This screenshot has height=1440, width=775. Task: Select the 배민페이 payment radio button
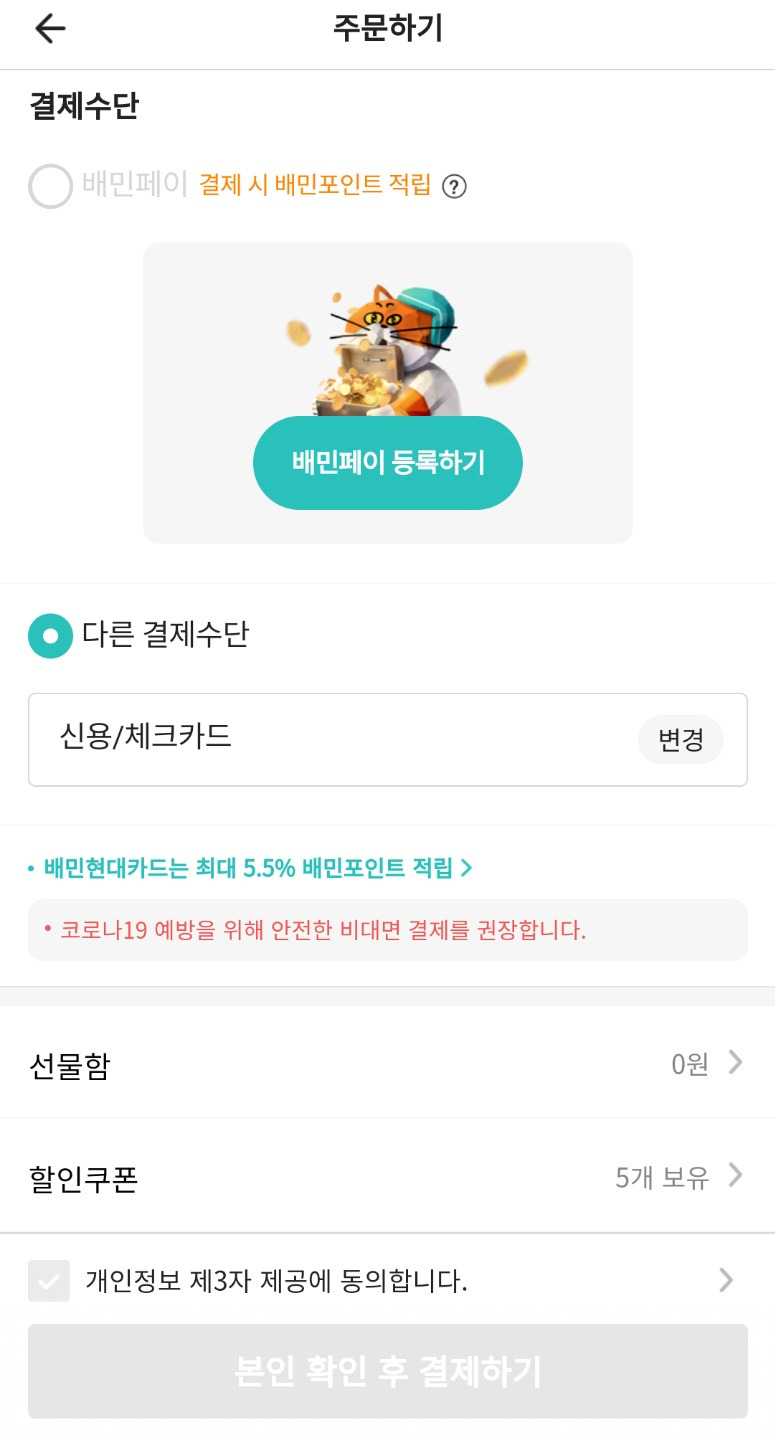tap(50, 187)
